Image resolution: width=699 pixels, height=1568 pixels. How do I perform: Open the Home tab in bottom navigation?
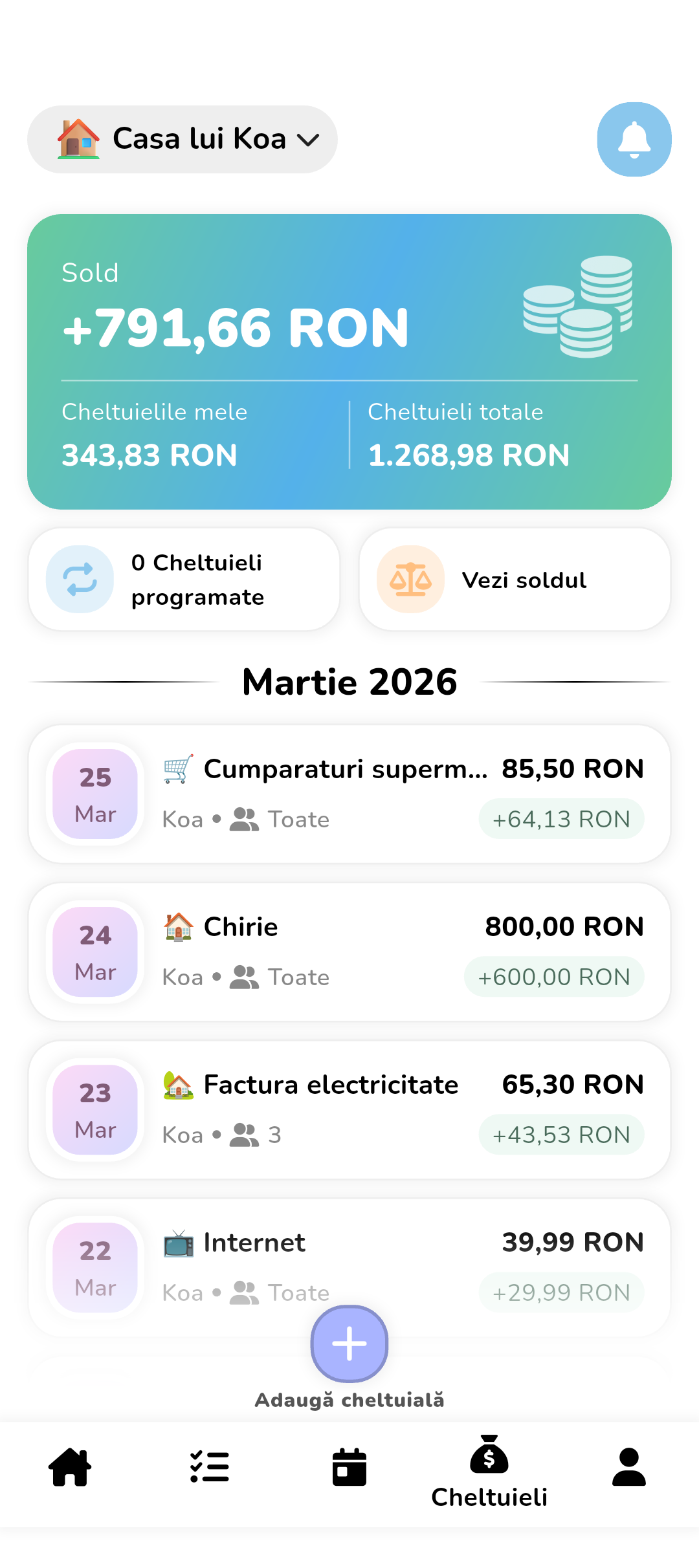69,1467
